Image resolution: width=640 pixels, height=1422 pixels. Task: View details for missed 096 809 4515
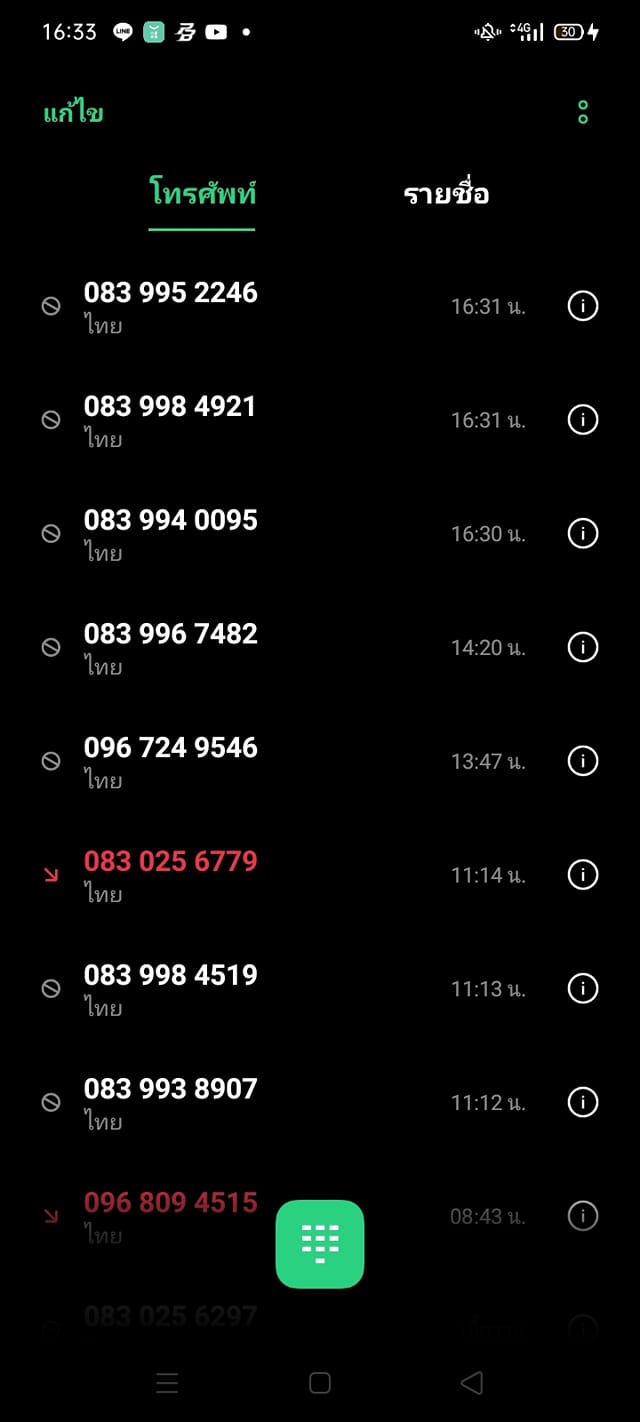tap(582, 1215)
